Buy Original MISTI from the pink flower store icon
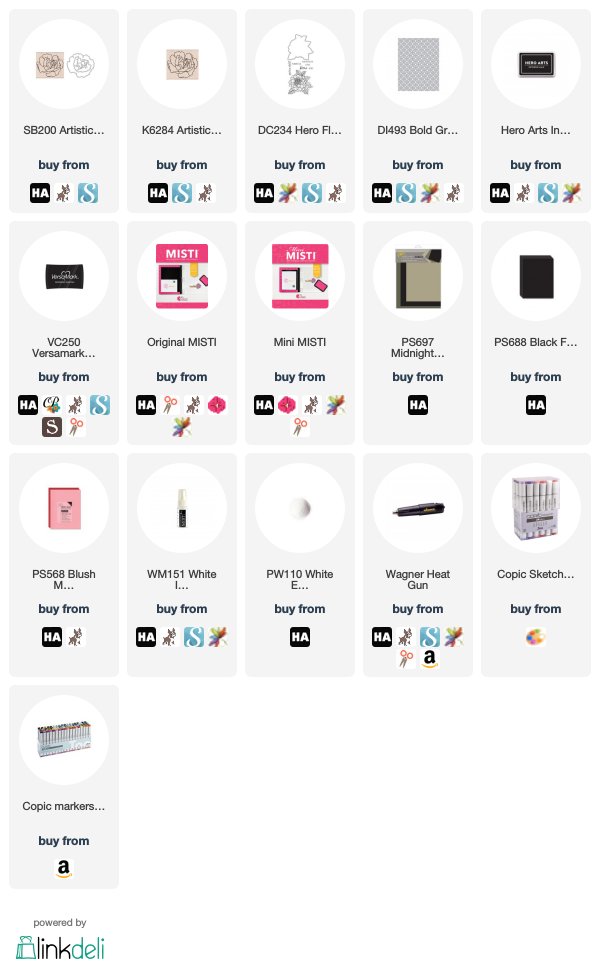 tap(217, 405)
